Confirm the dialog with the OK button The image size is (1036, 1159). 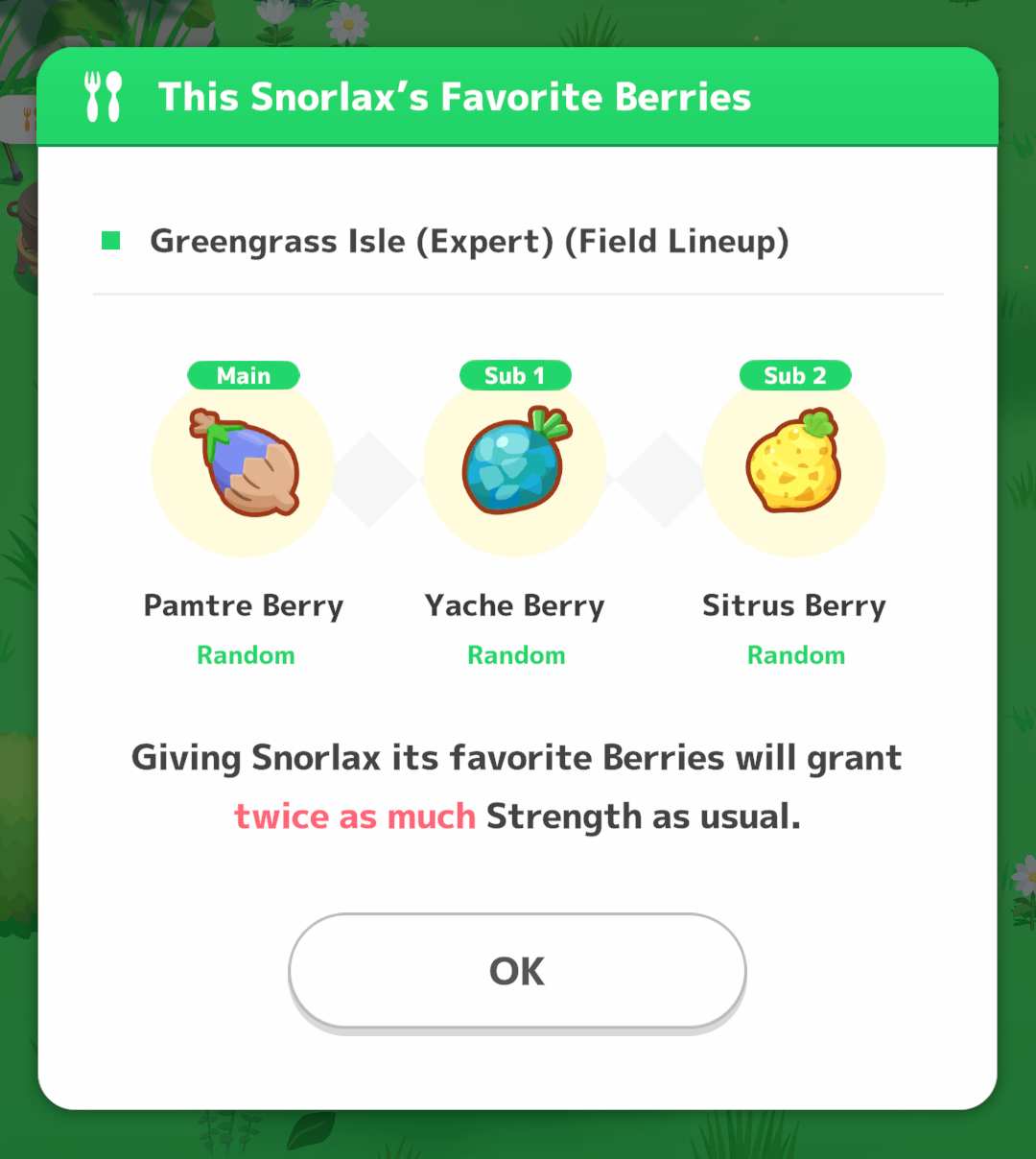click(517, 971)
